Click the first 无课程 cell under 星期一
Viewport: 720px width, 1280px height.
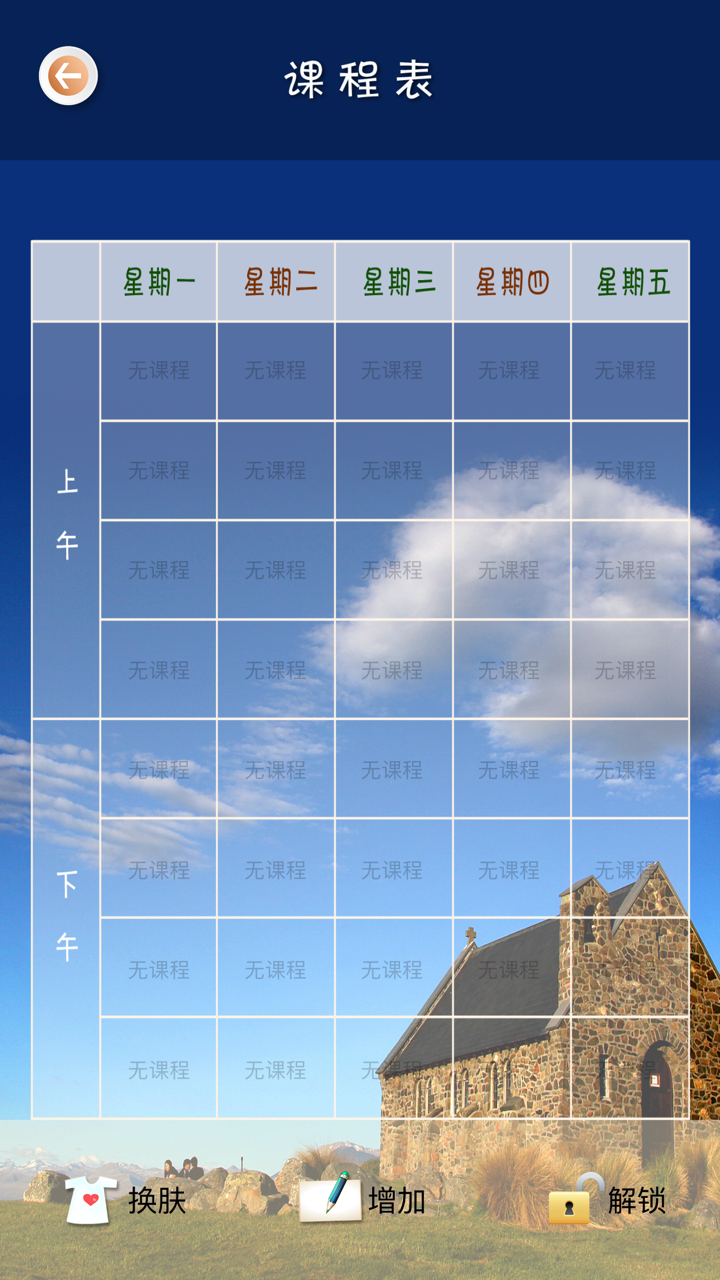(156, 368)
